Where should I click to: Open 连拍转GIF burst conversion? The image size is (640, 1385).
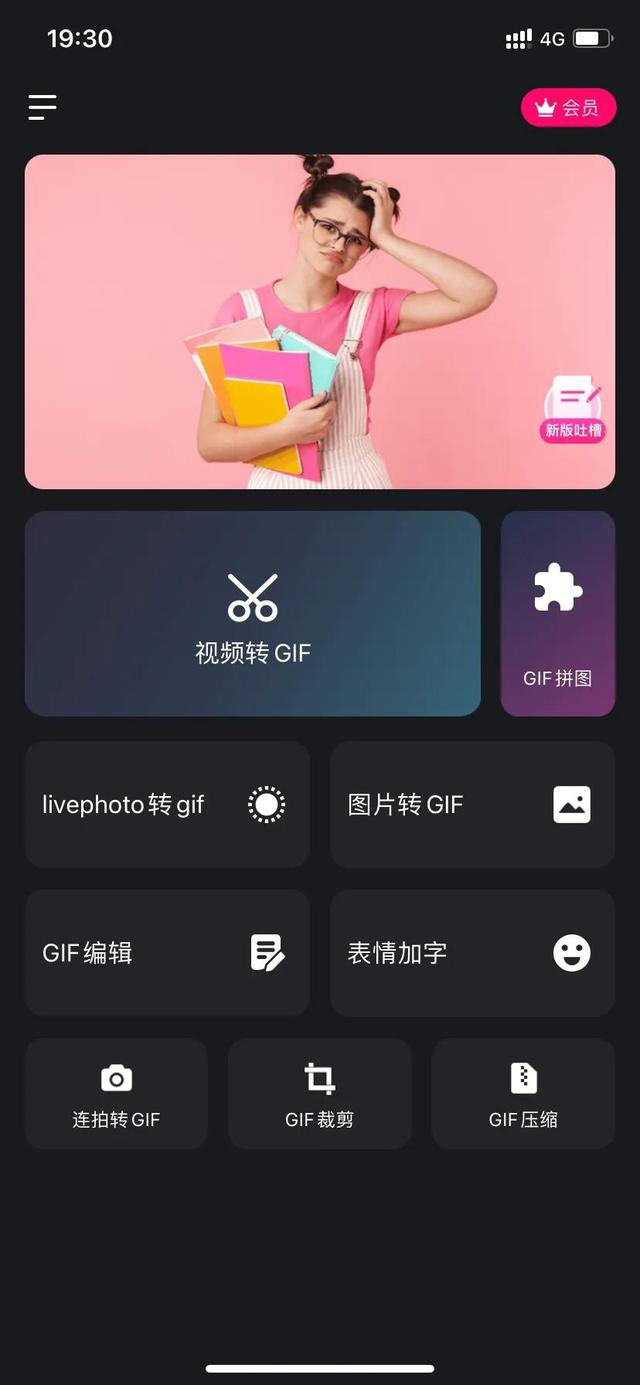point(116,1094)
